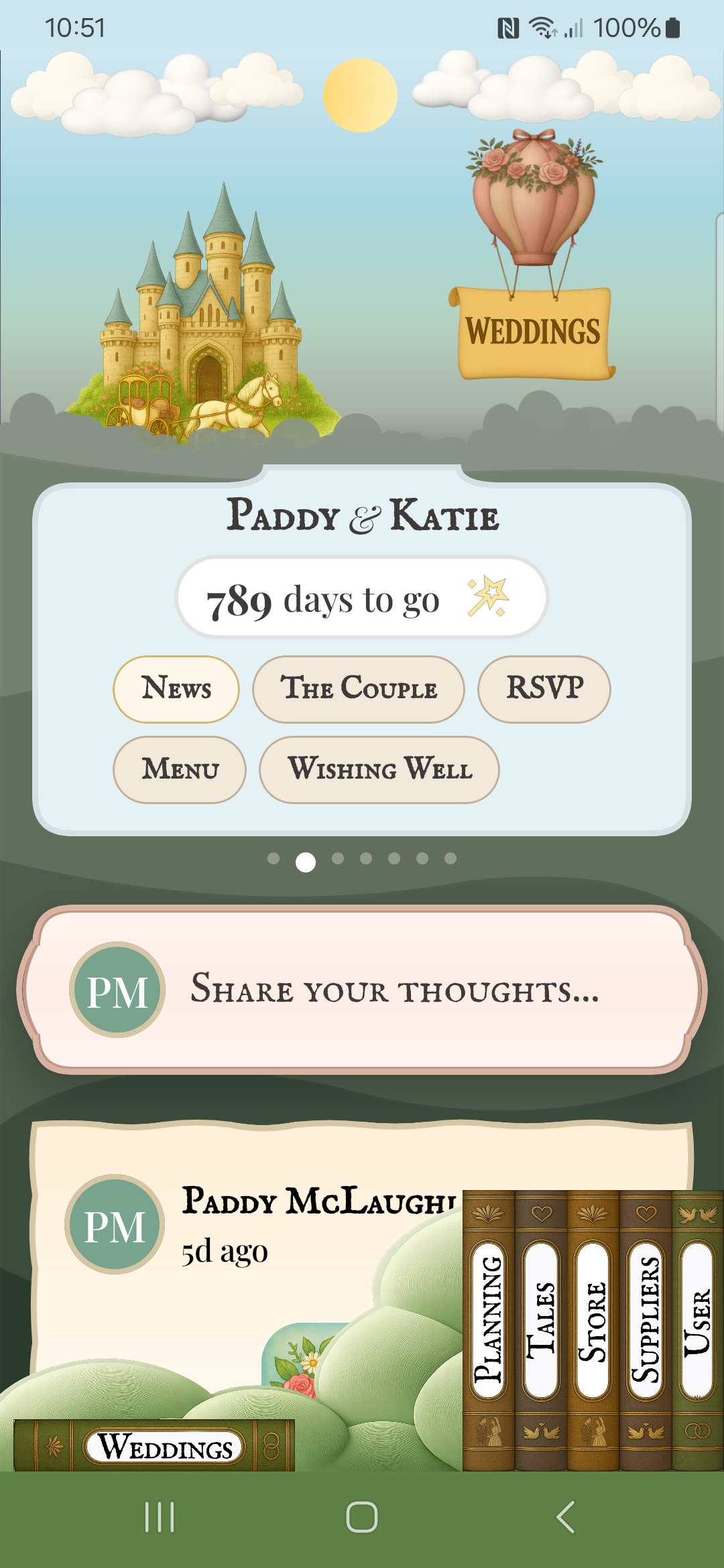Go to the Suppliers book tab
This screenshot has height=1568, width=724.
pyautogui.click(x=646, y=1330)
